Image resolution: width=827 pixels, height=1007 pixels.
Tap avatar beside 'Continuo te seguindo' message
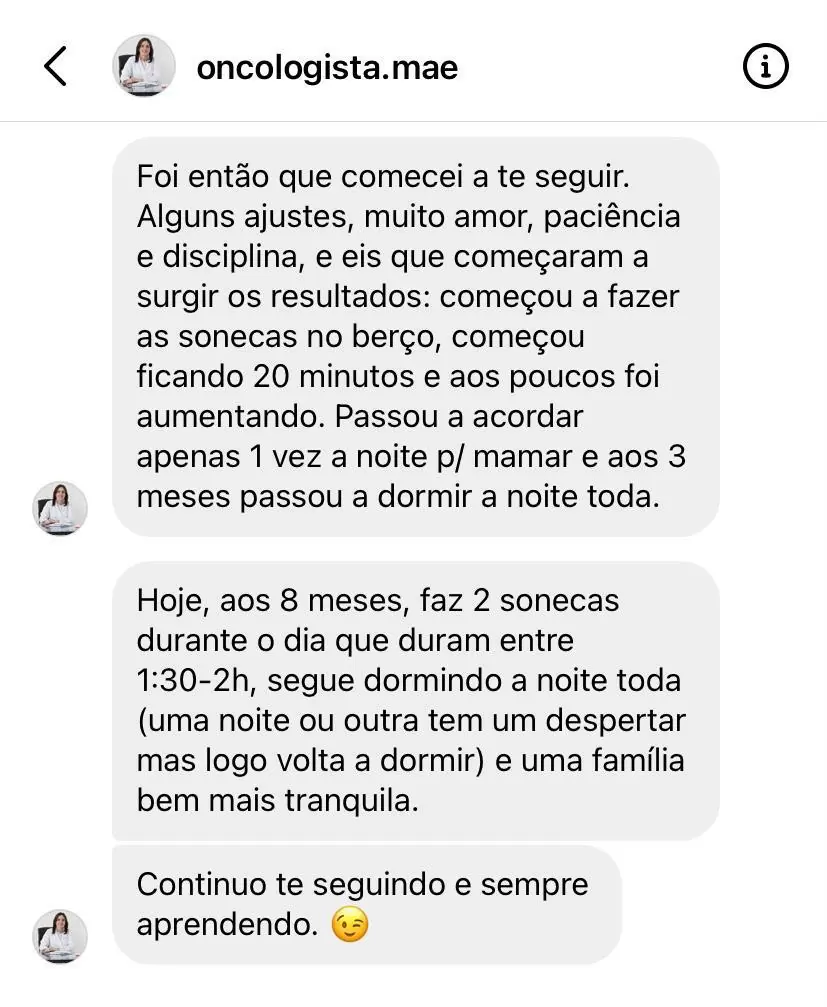pyautogui.click(x=60, y=936)
